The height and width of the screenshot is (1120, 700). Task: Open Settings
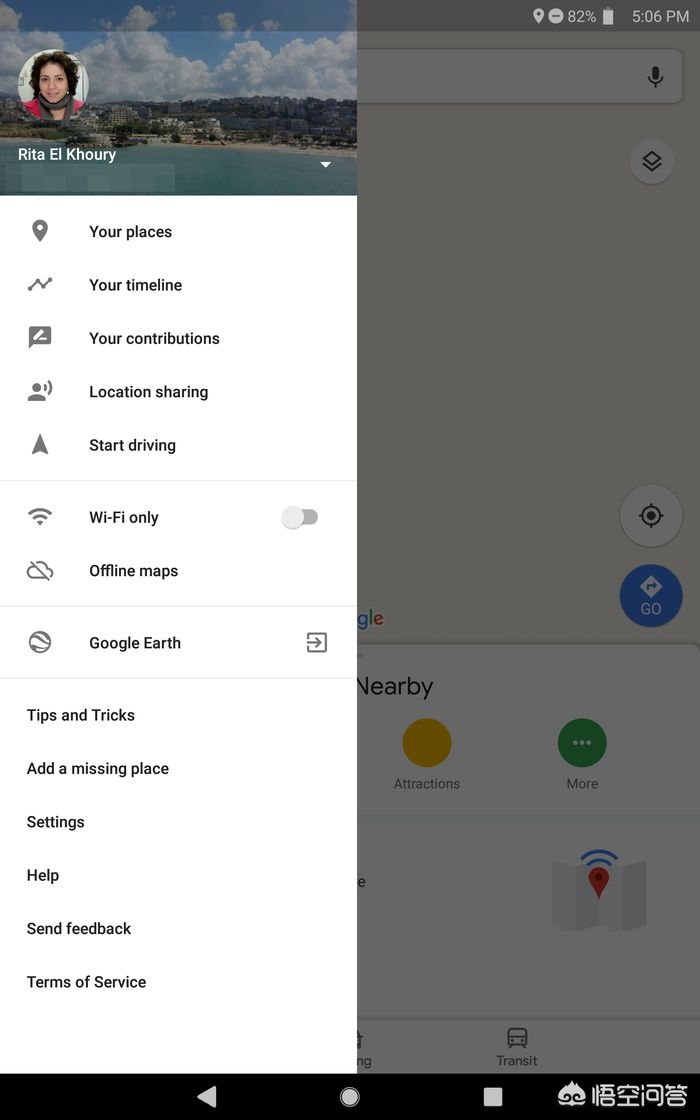click(x=56, y=822)
